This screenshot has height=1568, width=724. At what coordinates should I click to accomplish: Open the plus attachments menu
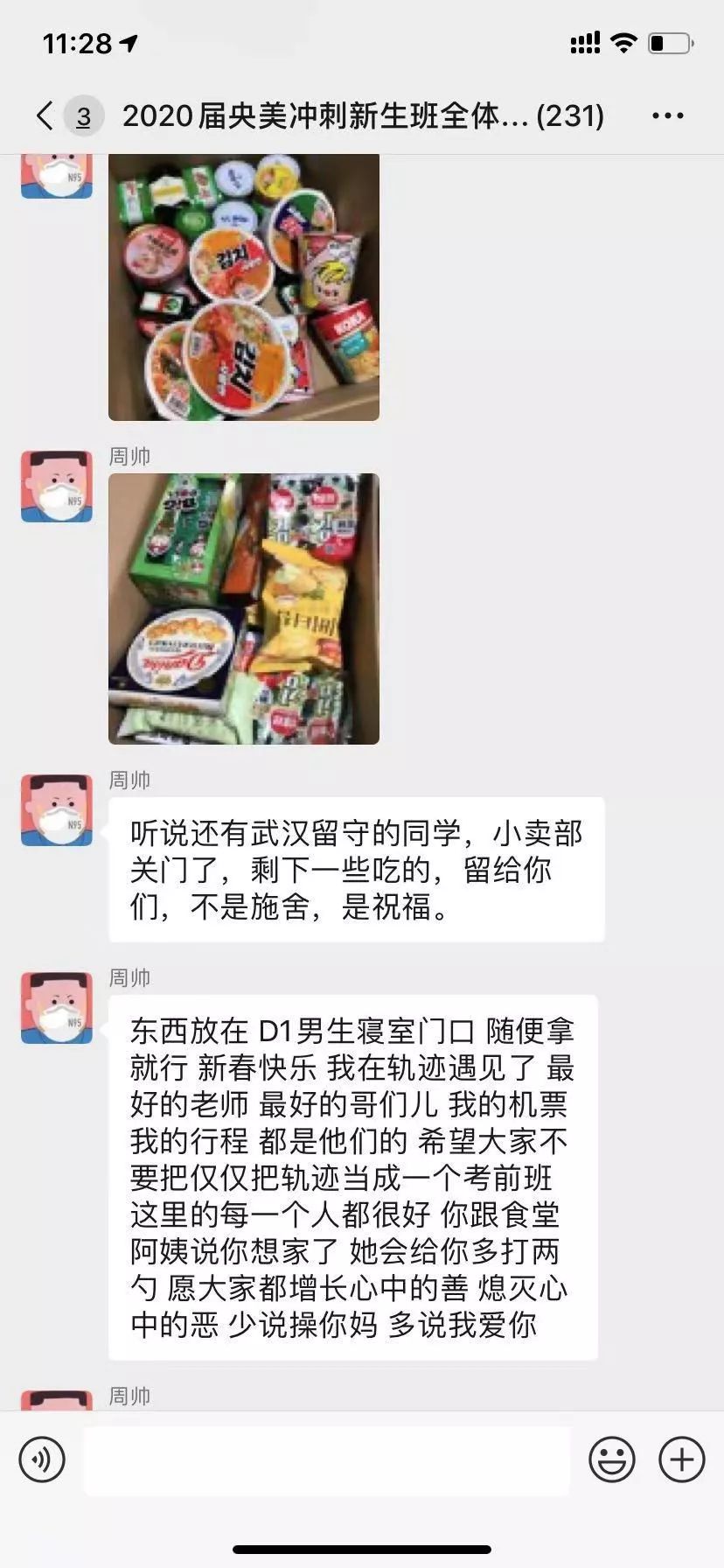pos(681,1459)
